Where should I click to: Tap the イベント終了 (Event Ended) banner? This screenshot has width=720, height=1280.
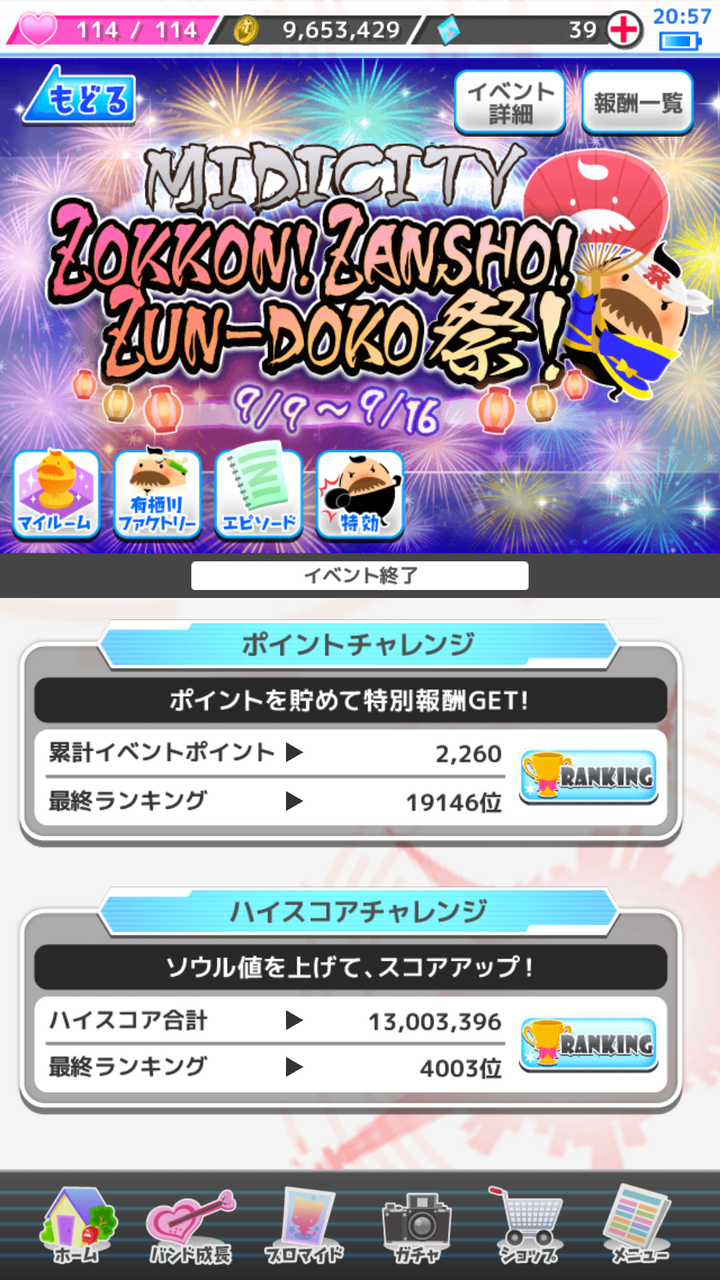[360, 575]
